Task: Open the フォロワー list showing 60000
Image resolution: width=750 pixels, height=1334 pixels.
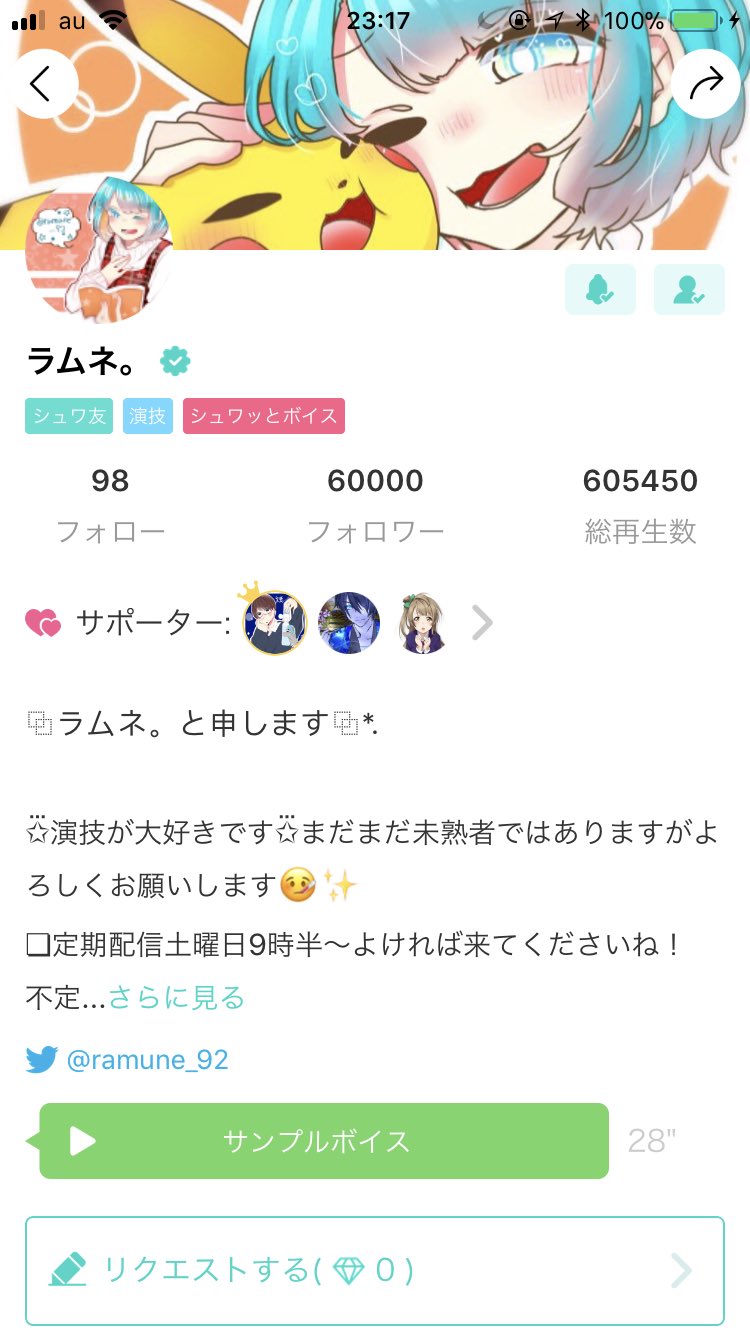Action: click(x=375, y=505)
